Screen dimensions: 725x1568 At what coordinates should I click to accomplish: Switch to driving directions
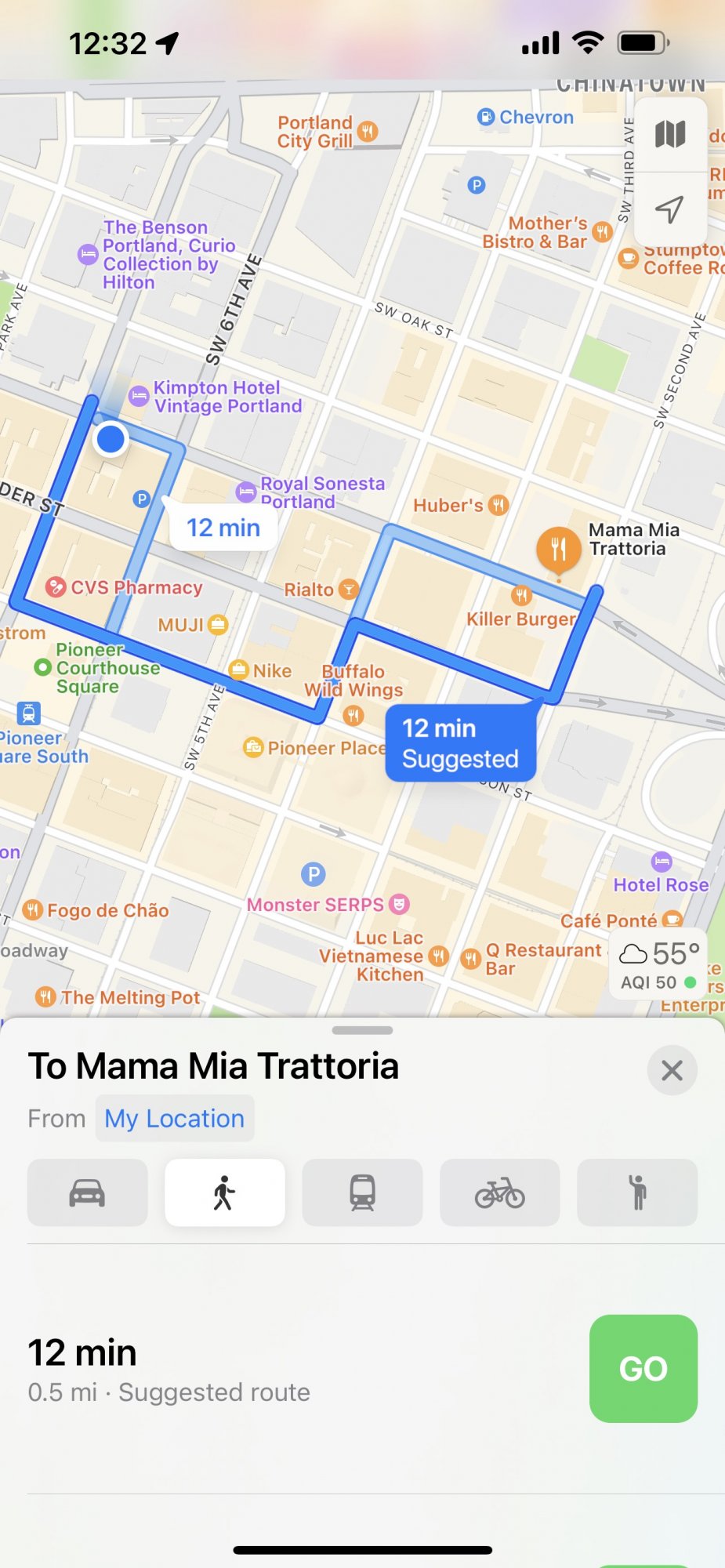(87, 1192)
